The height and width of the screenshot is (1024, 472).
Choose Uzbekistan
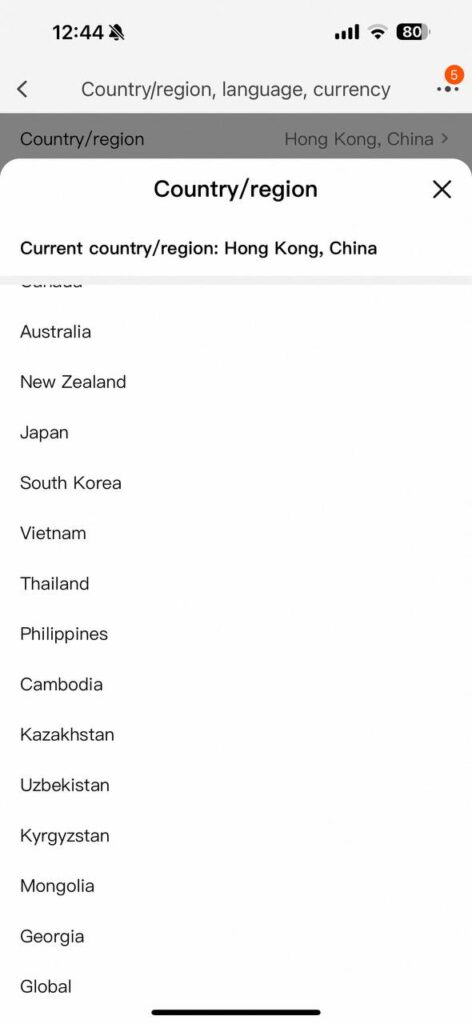[236, 784]
